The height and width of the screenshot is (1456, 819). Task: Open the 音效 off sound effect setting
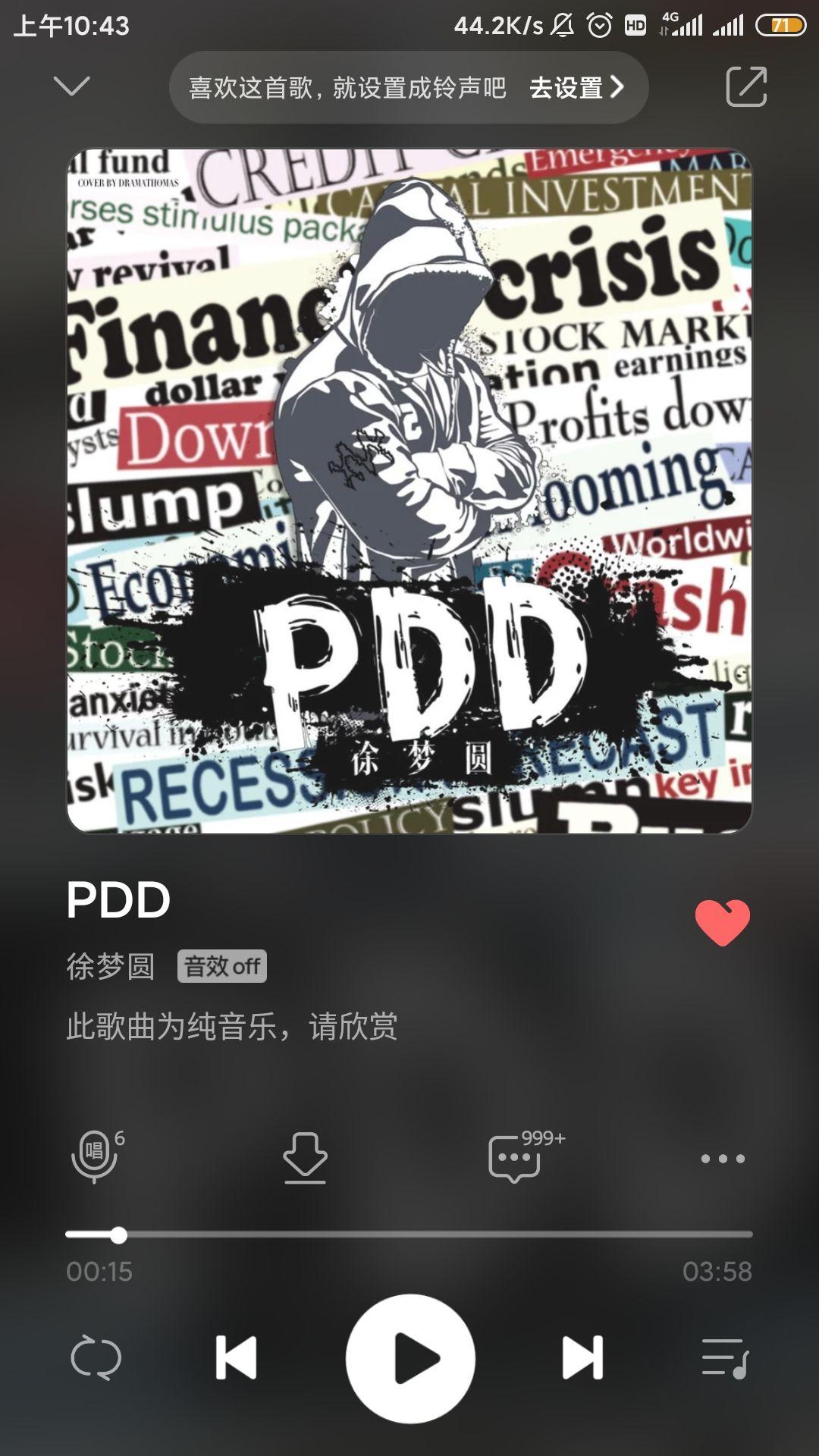pyautogui.click(x=221, y=966)
